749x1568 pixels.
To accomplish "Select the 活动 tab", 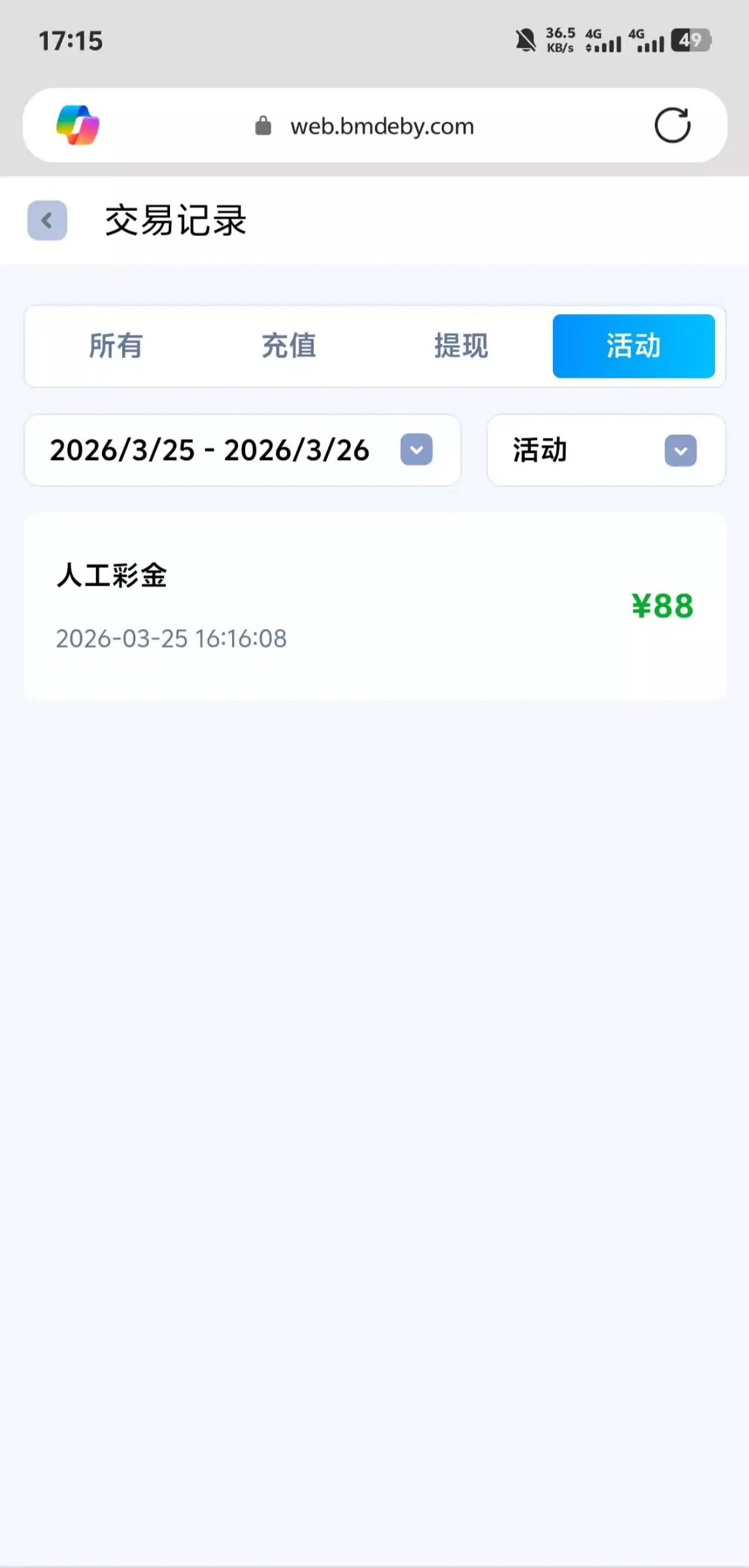I will tap(633, 346).
